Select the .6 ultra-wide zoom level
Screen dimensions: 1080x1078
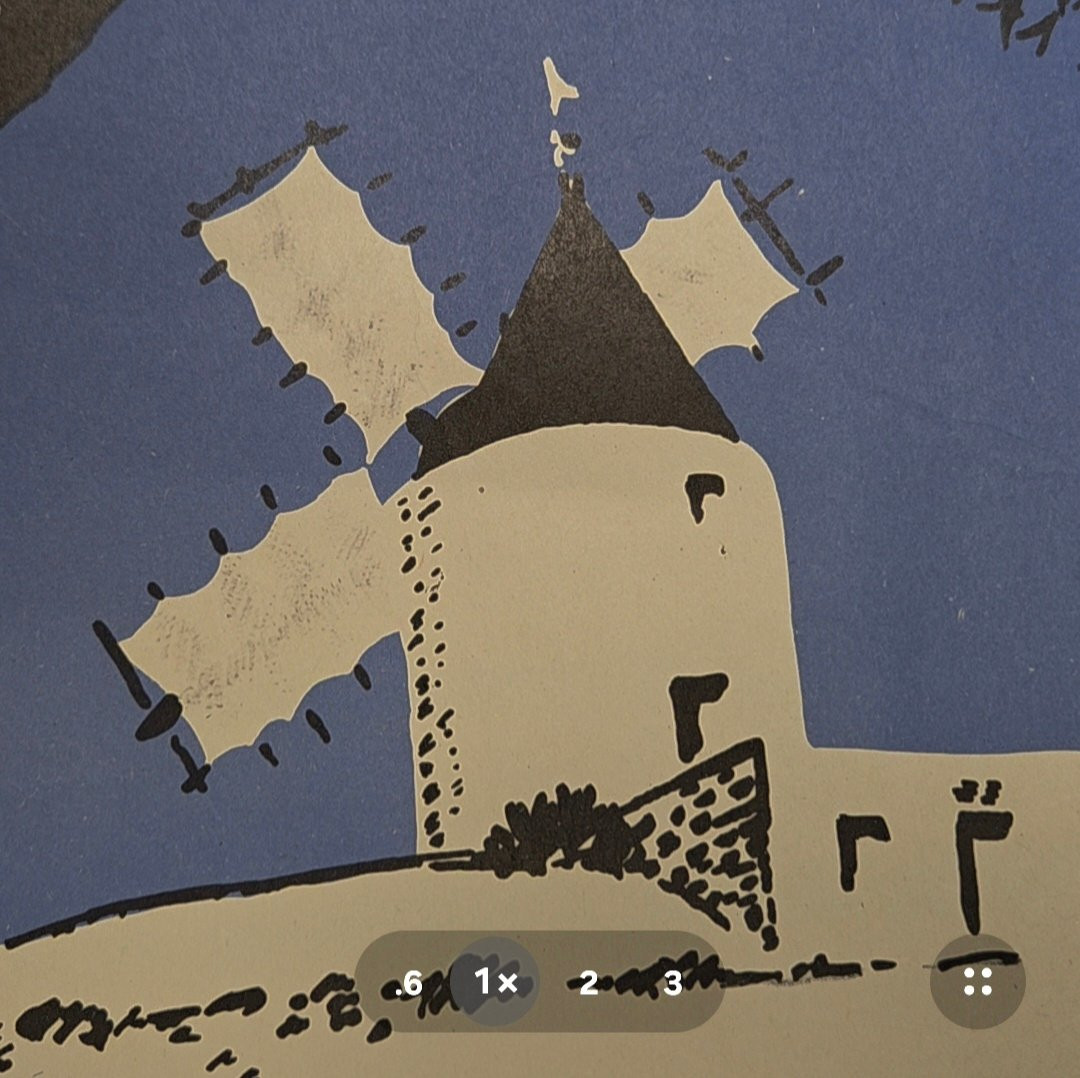coord(408,984)
